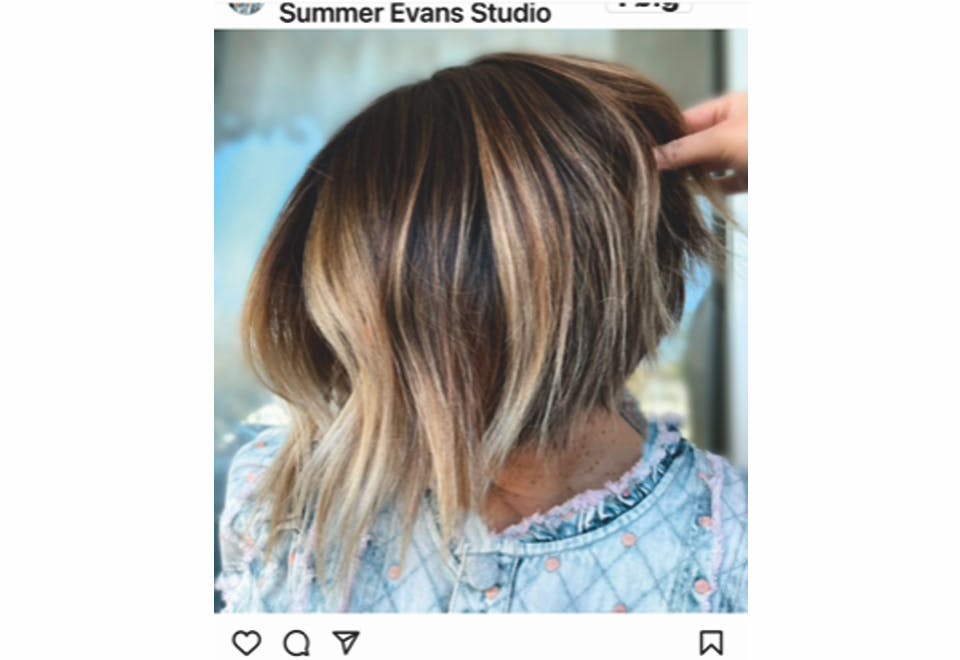Viewport: 960px width, 660px height.
Task: Open the highlighted bob hair photo
Action: [x=480, y=320]
